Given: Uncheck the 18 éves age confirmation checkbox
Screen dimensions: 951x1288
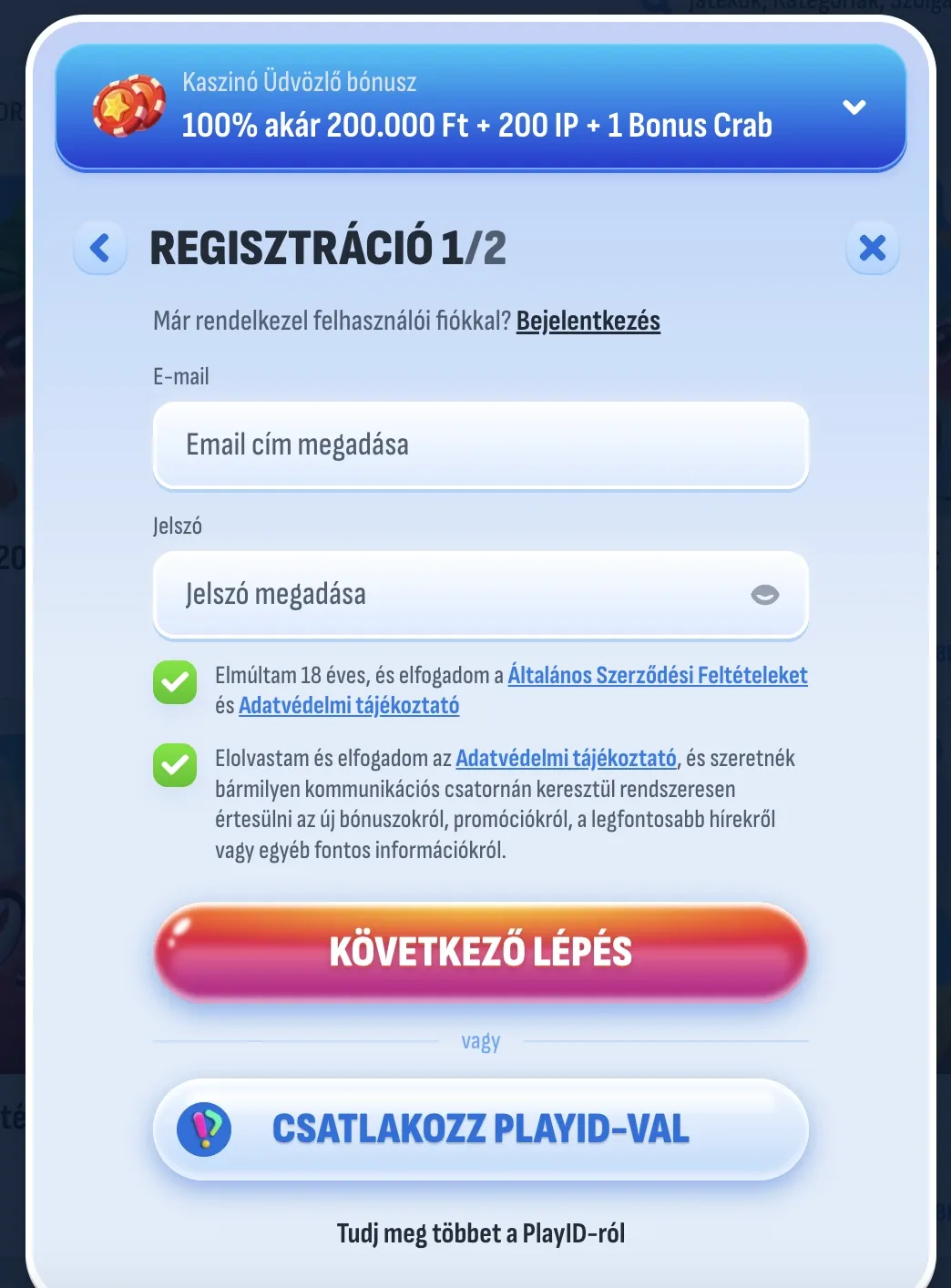Looking at the screenshot, I should pos(175,680).
